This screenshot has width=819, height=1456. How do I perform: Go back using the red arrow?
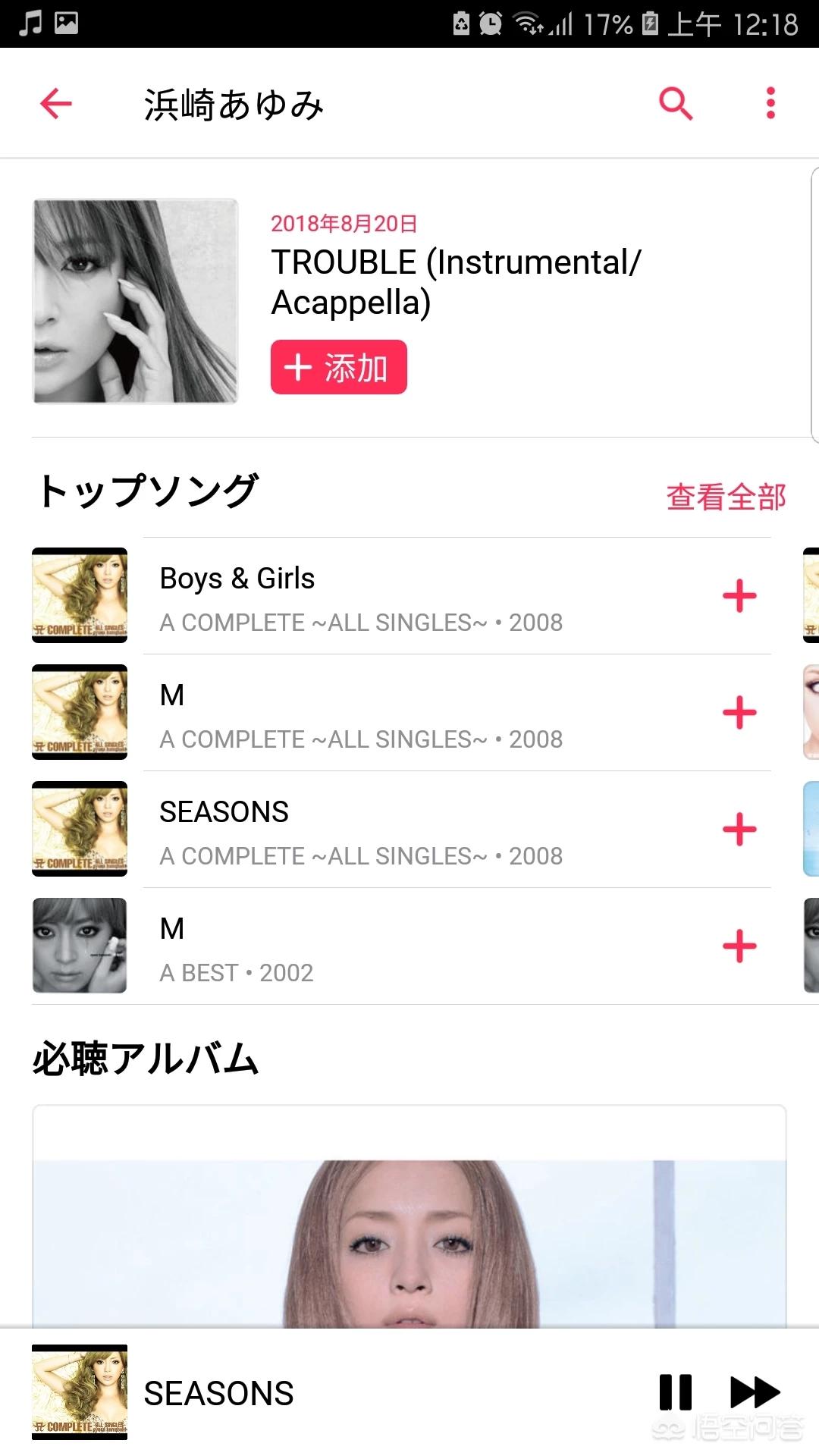click(56, 104)
